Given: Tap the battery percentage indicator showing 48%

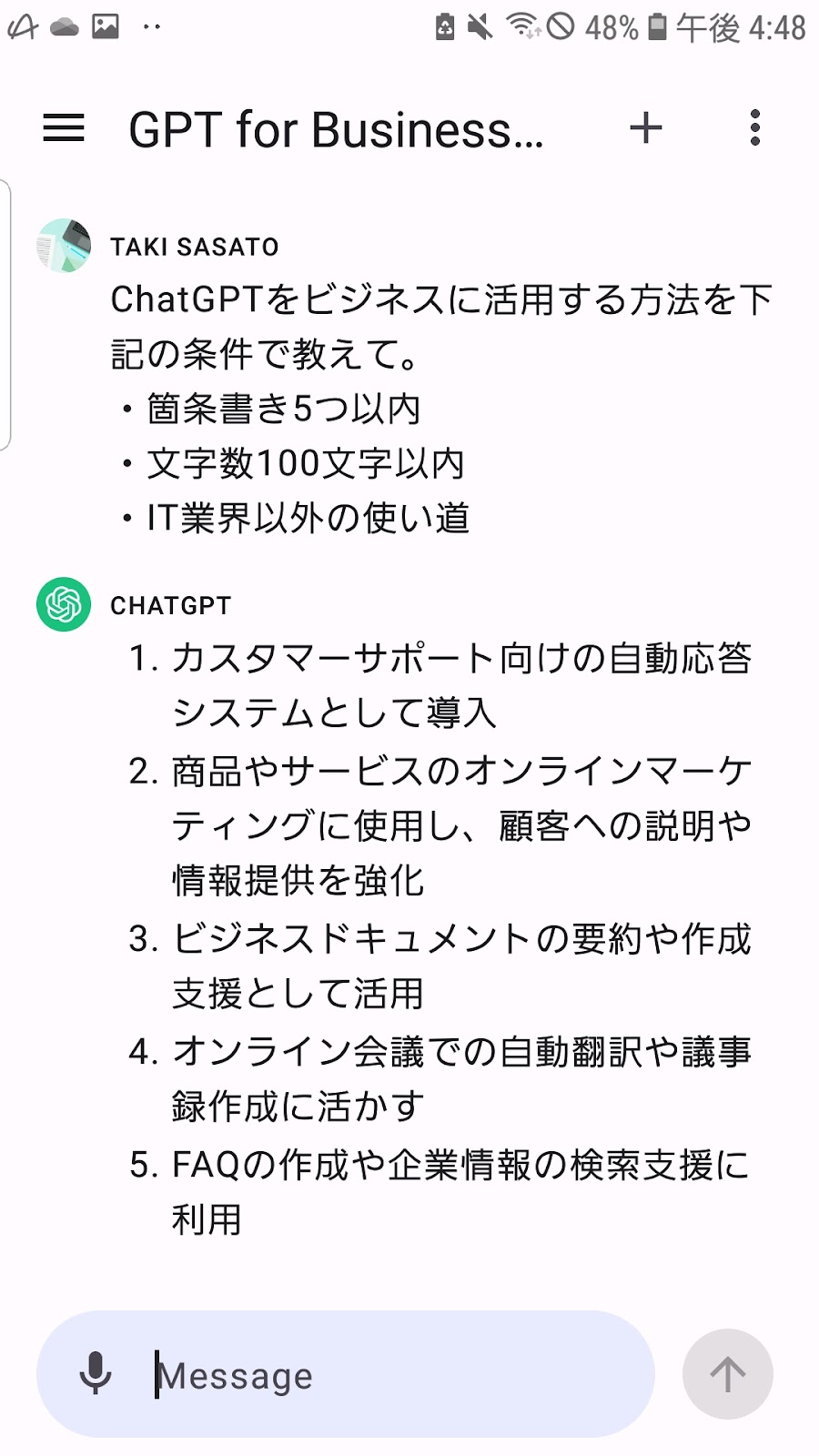Looking at the screenshot, I should coord(613,27).
